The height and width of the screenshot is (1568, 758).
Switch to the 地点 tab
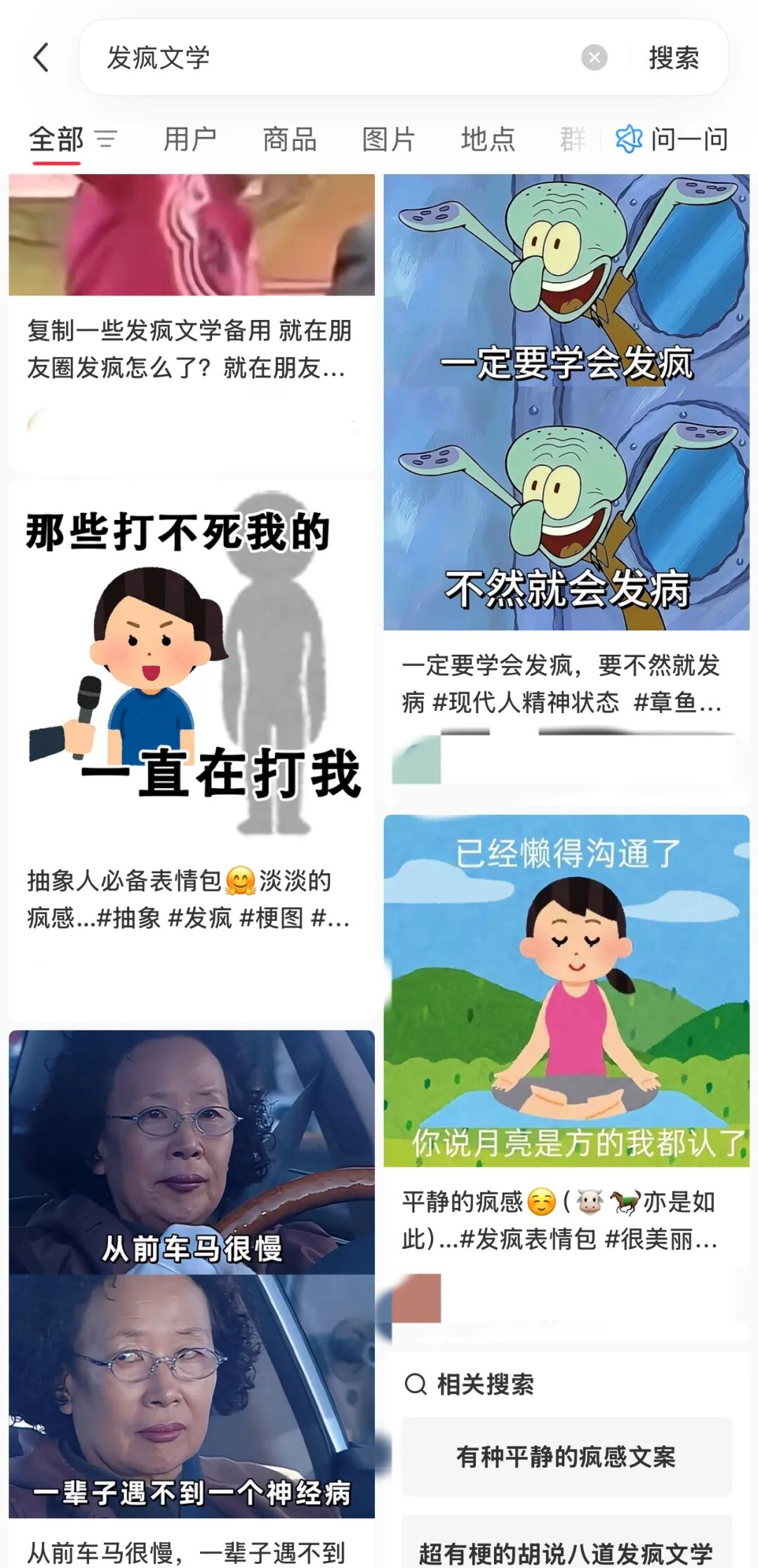[x=488, y=139]
